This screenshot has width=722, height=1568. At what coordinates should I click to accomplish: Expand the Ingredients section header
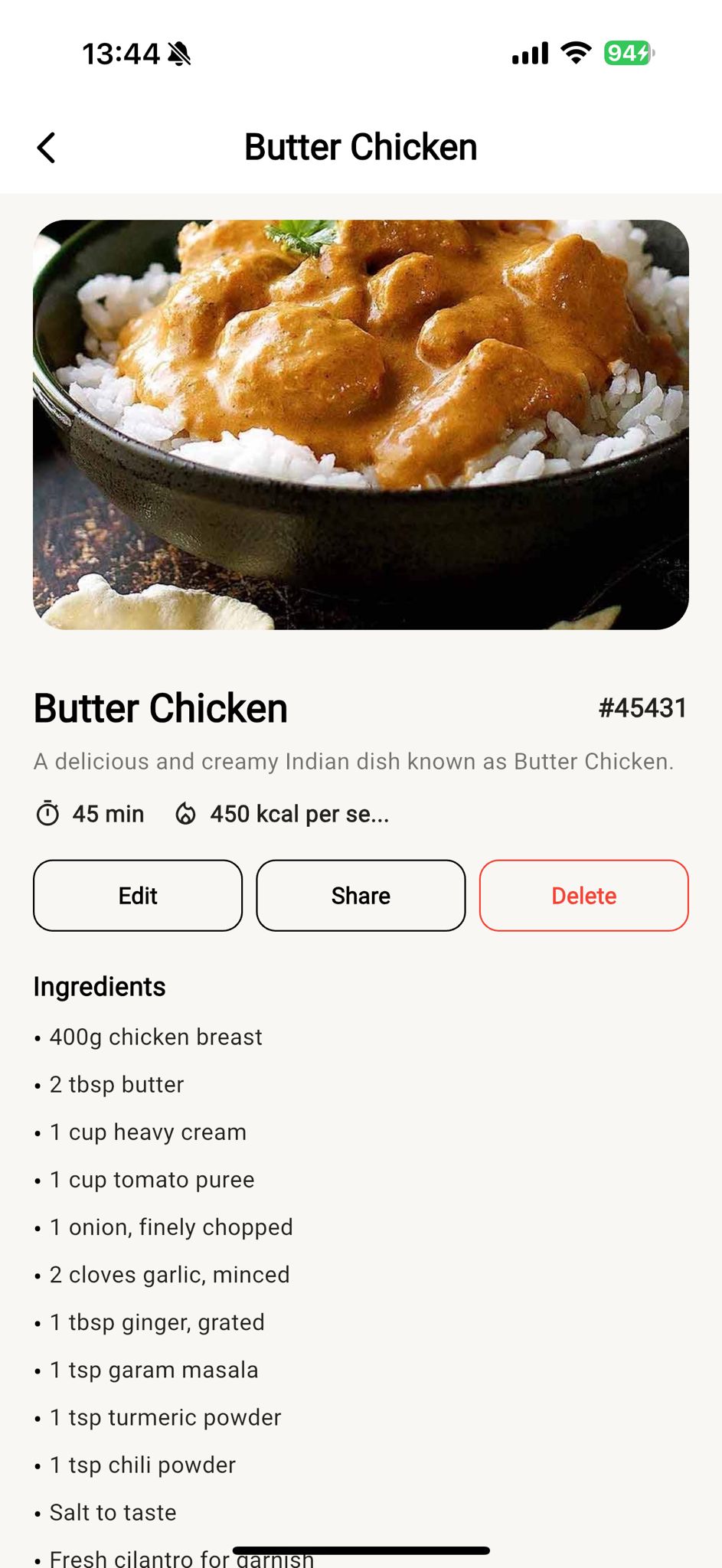click(99, 987)
